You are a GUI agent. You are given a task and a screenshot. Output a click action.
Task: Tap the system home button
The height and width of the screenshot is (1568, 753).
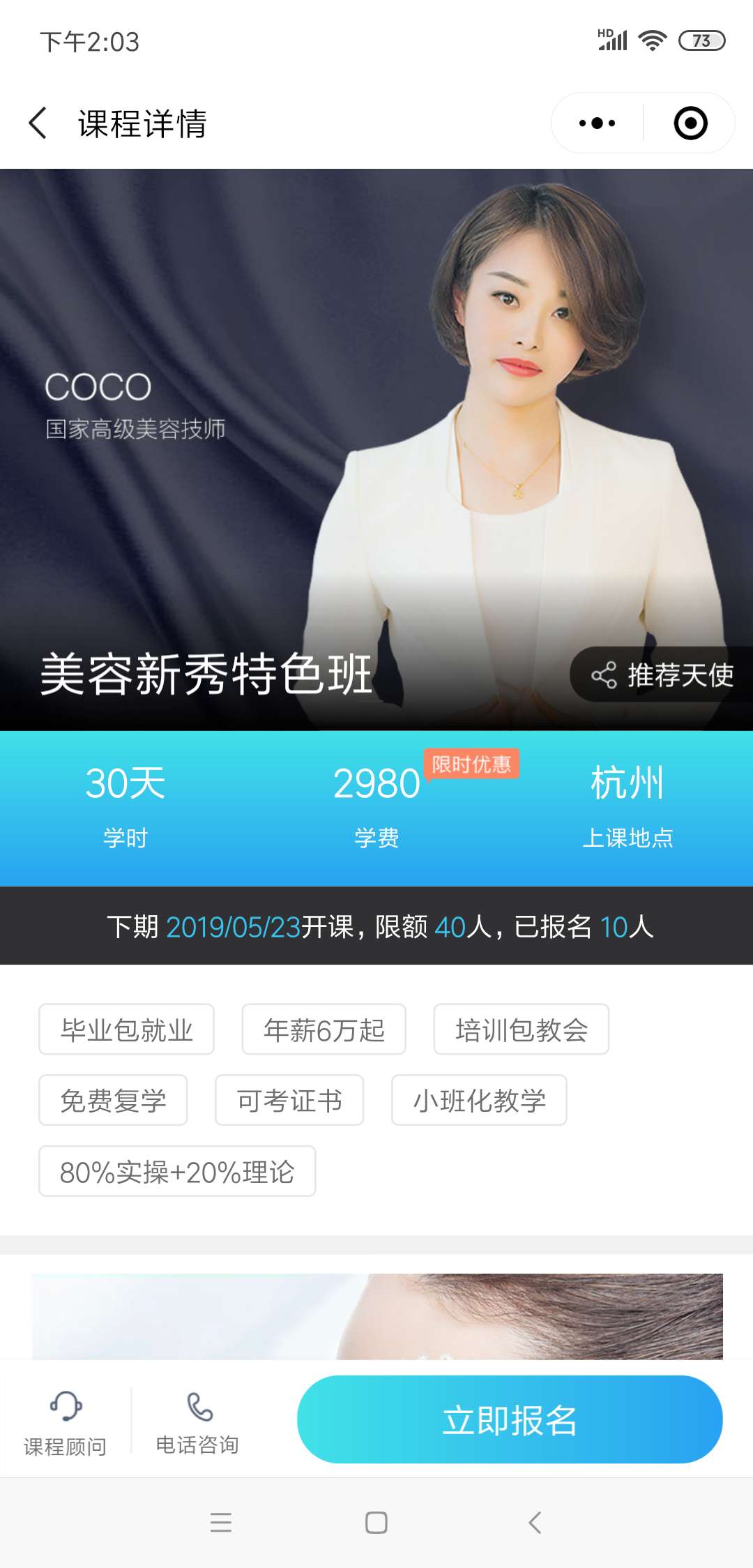click(376, 1522)
